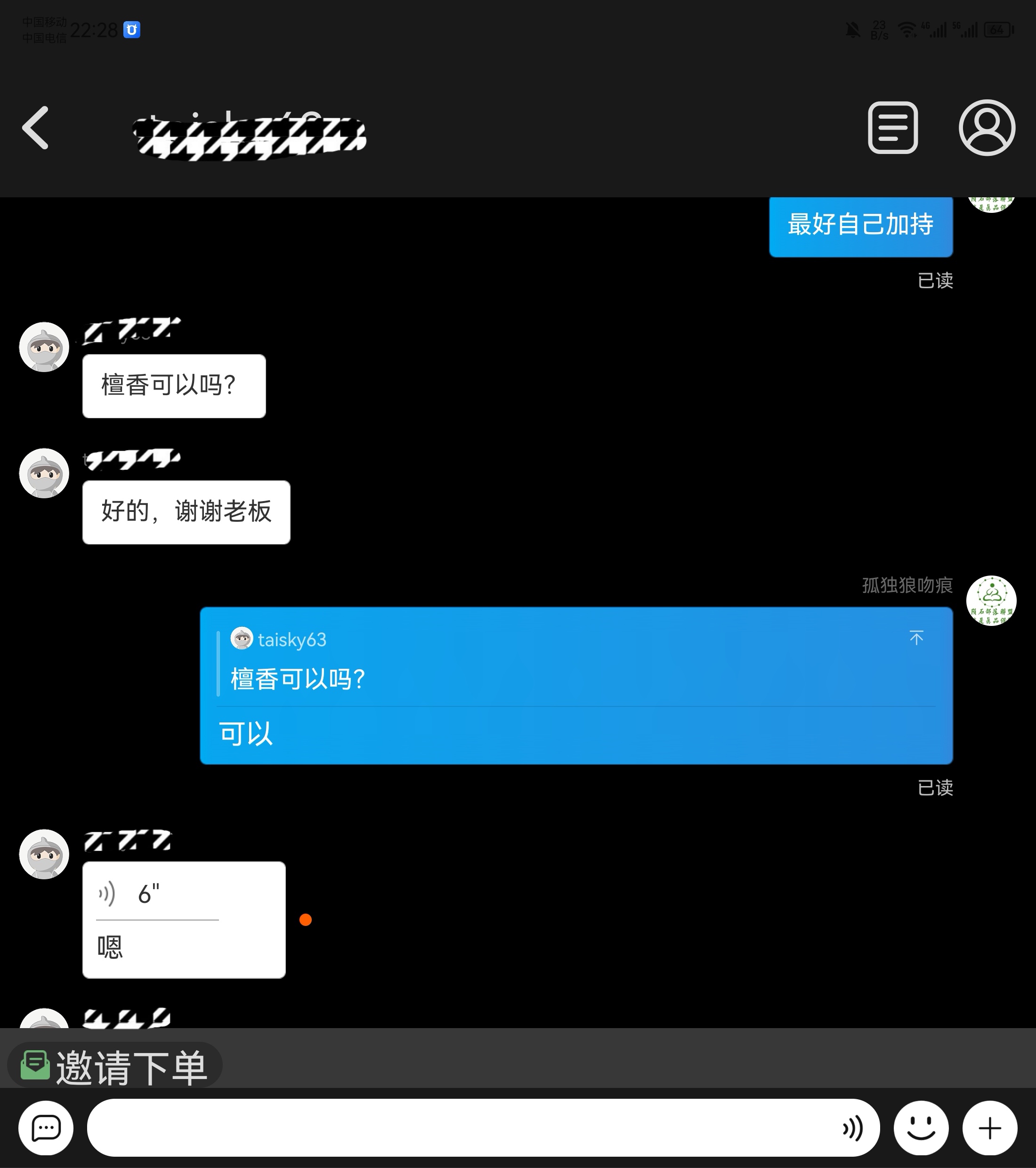
Task: Open the contact profile icon
Action: point(987,128)
